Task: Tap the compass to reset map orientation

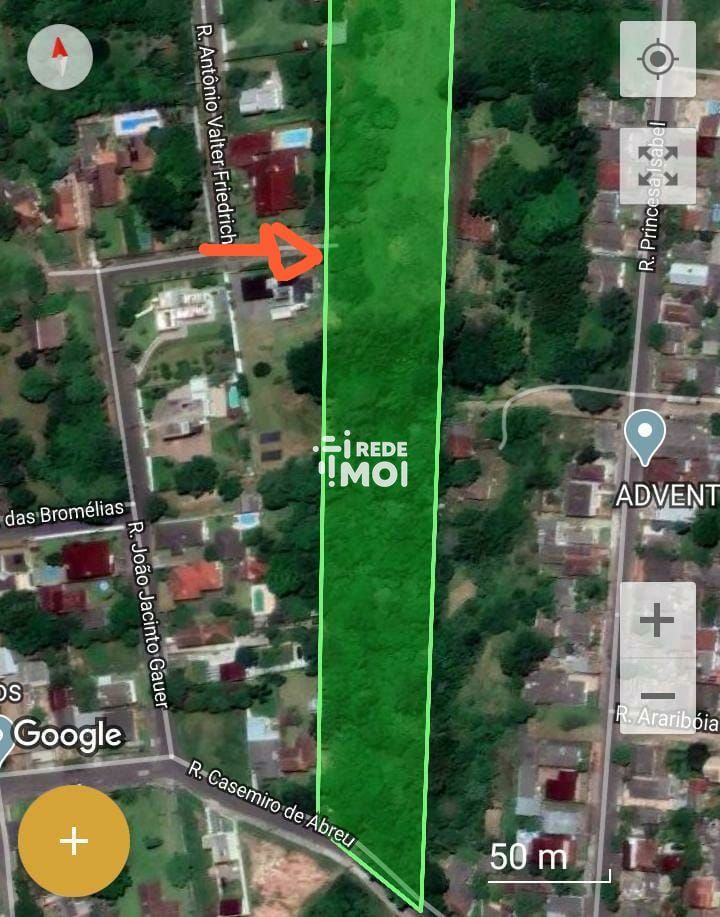Action: point(60,56)
